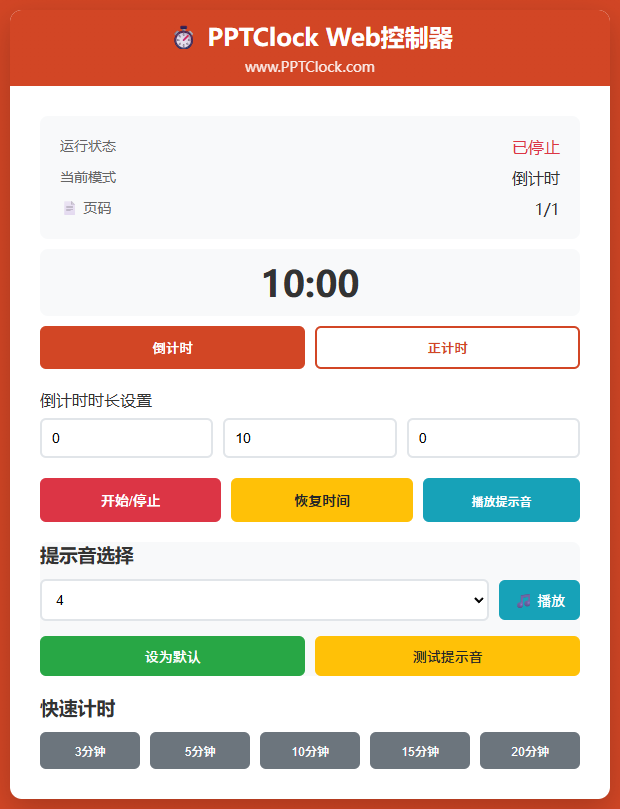Switch to 倒计时 countdown mode
The width and height of the screenshot is (620, 809).
click(x=172, y=348)
